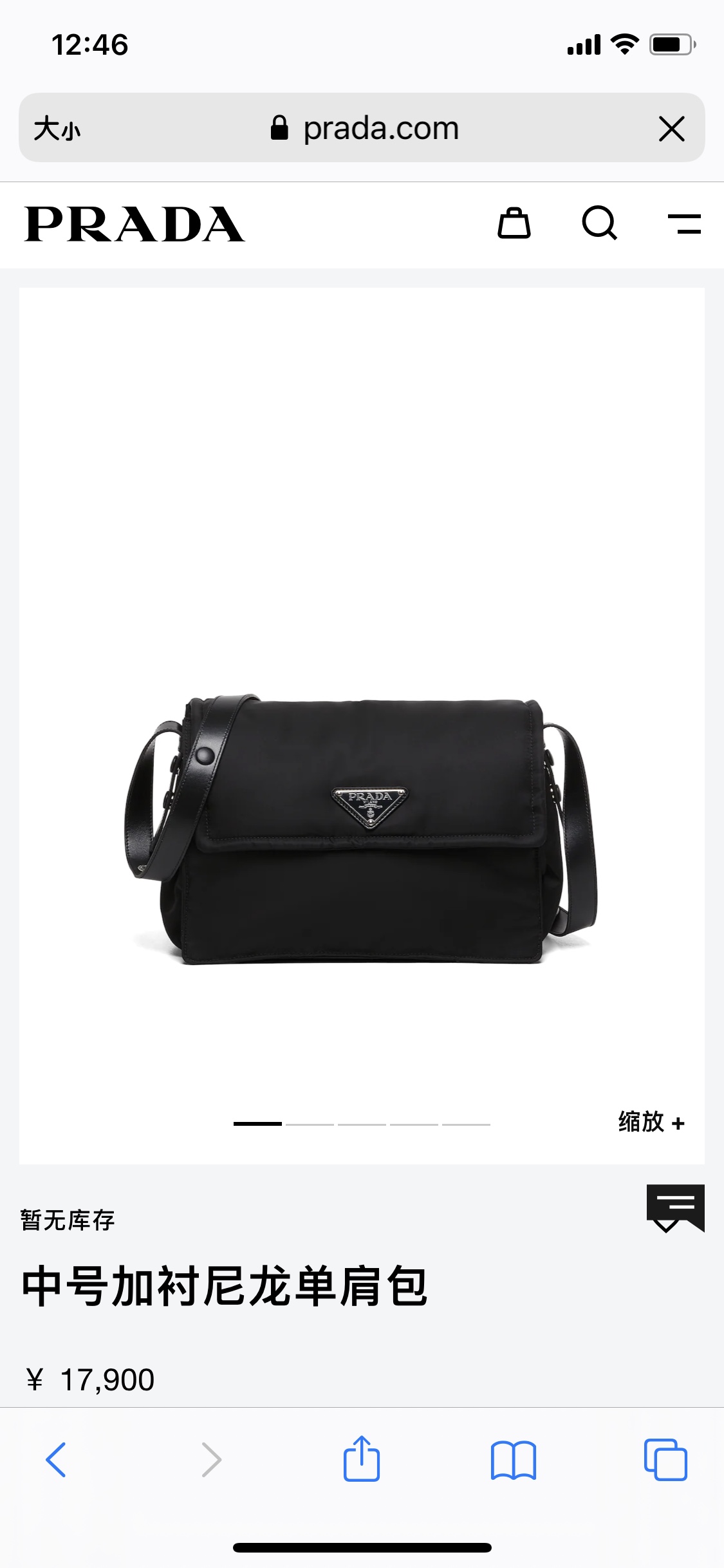Share this page from the toolbar
The width and height of the screenshot is (724, 1568).
click(x=362, y=1459)
